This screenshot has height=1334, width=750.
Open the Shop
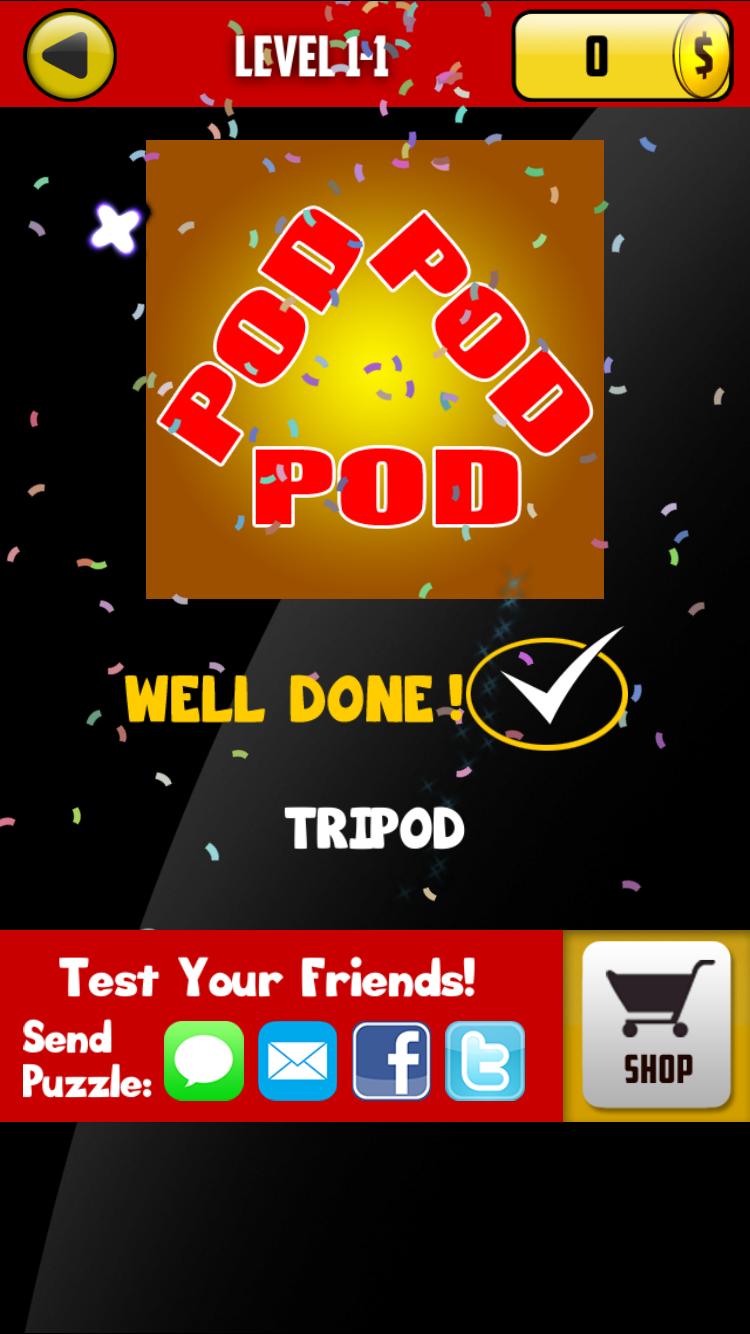pos(657,1025)
